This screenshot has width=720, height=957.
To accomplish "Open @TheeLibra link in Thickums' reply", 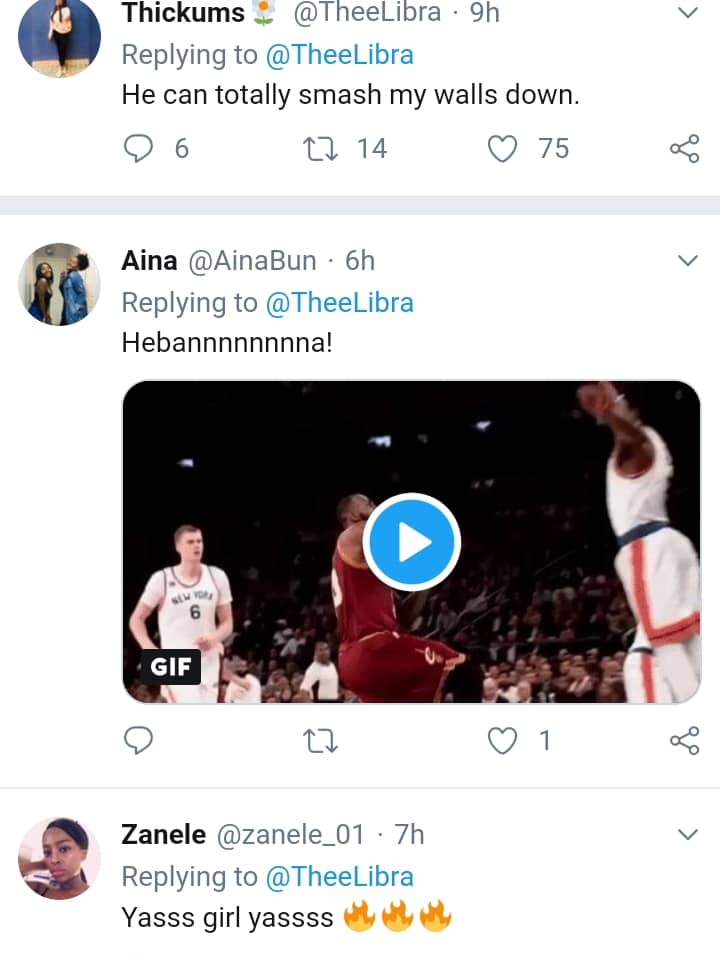I will tap(339, 55).
